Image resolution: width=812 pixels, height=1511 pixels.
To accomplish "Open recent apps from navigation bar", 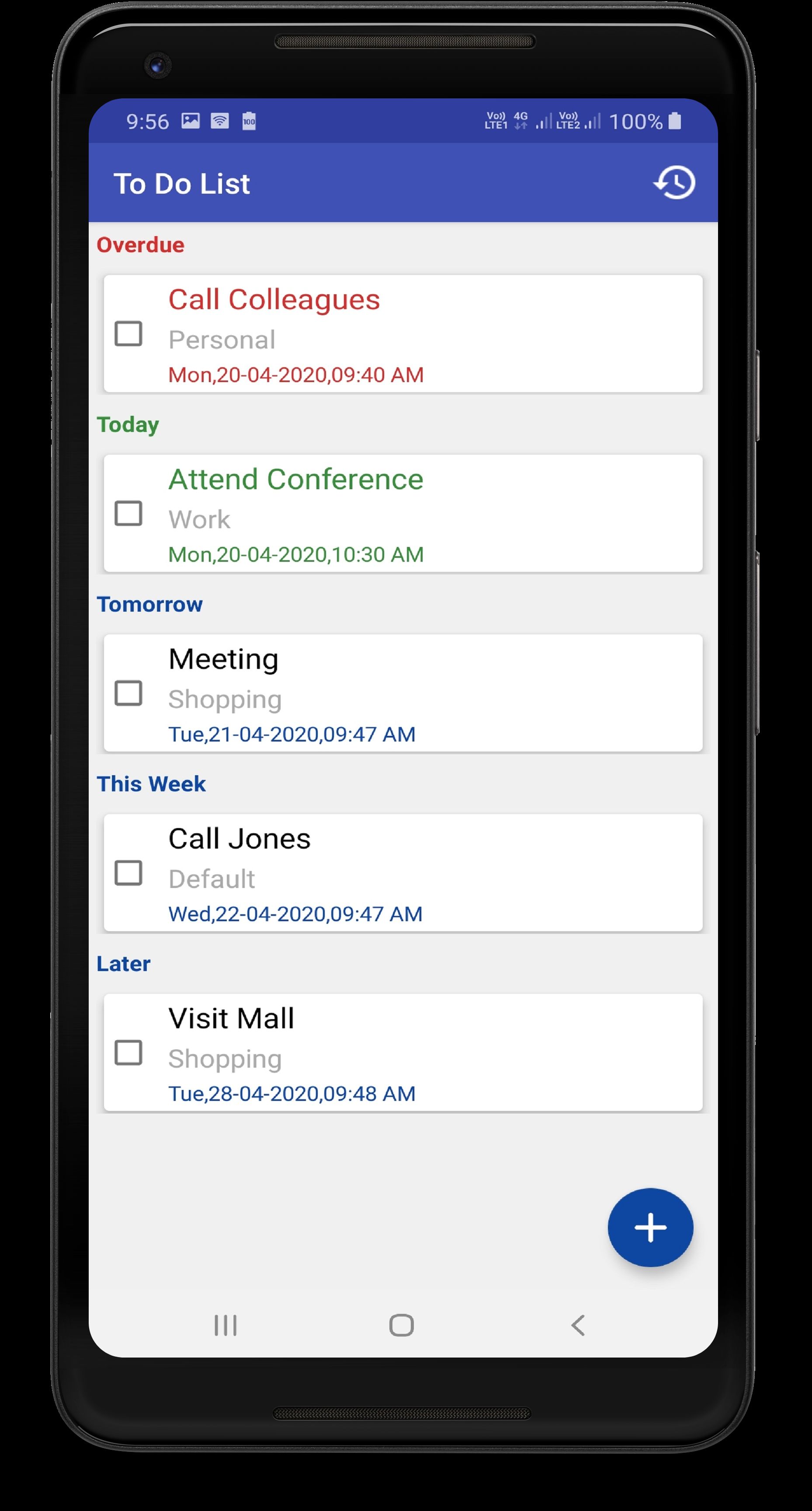I will 225,1325.
